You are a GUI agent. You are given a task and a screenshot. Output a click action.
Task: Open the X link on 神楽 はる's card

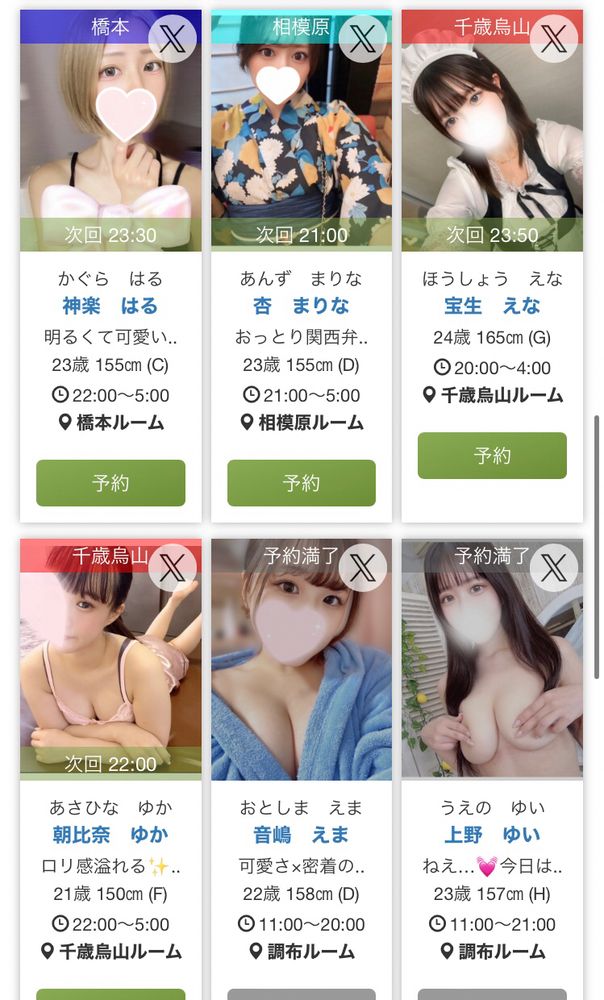pos(172,39)
